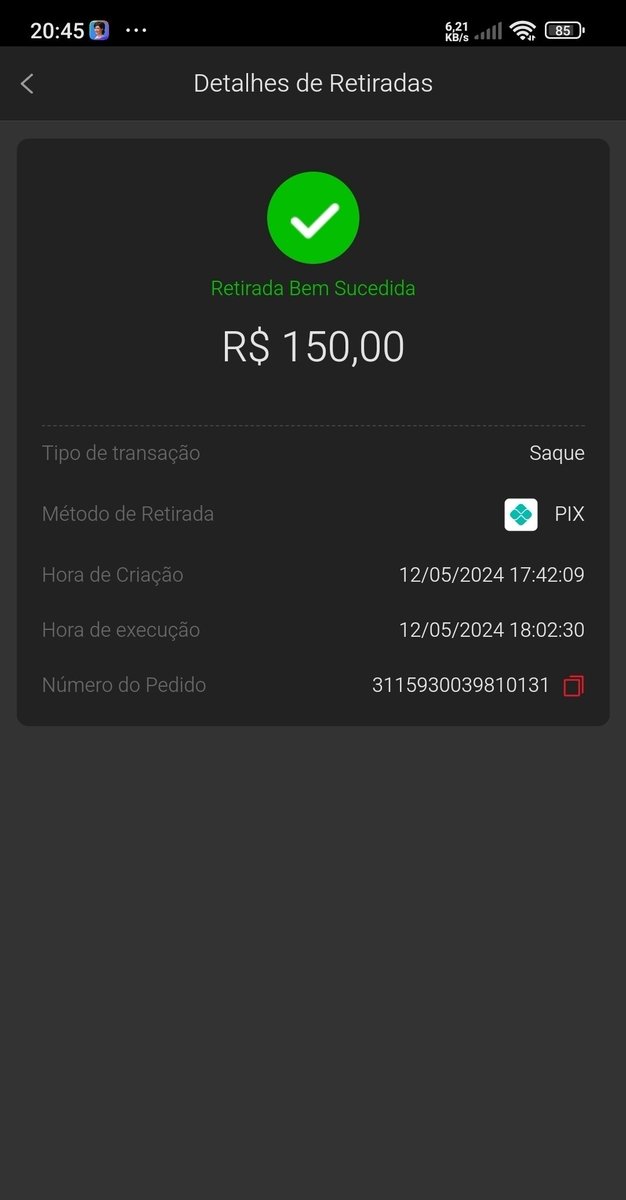Go back from Detalhes de Retiradas
Viewport: 626px width, 1200px height.
point(28,84)
